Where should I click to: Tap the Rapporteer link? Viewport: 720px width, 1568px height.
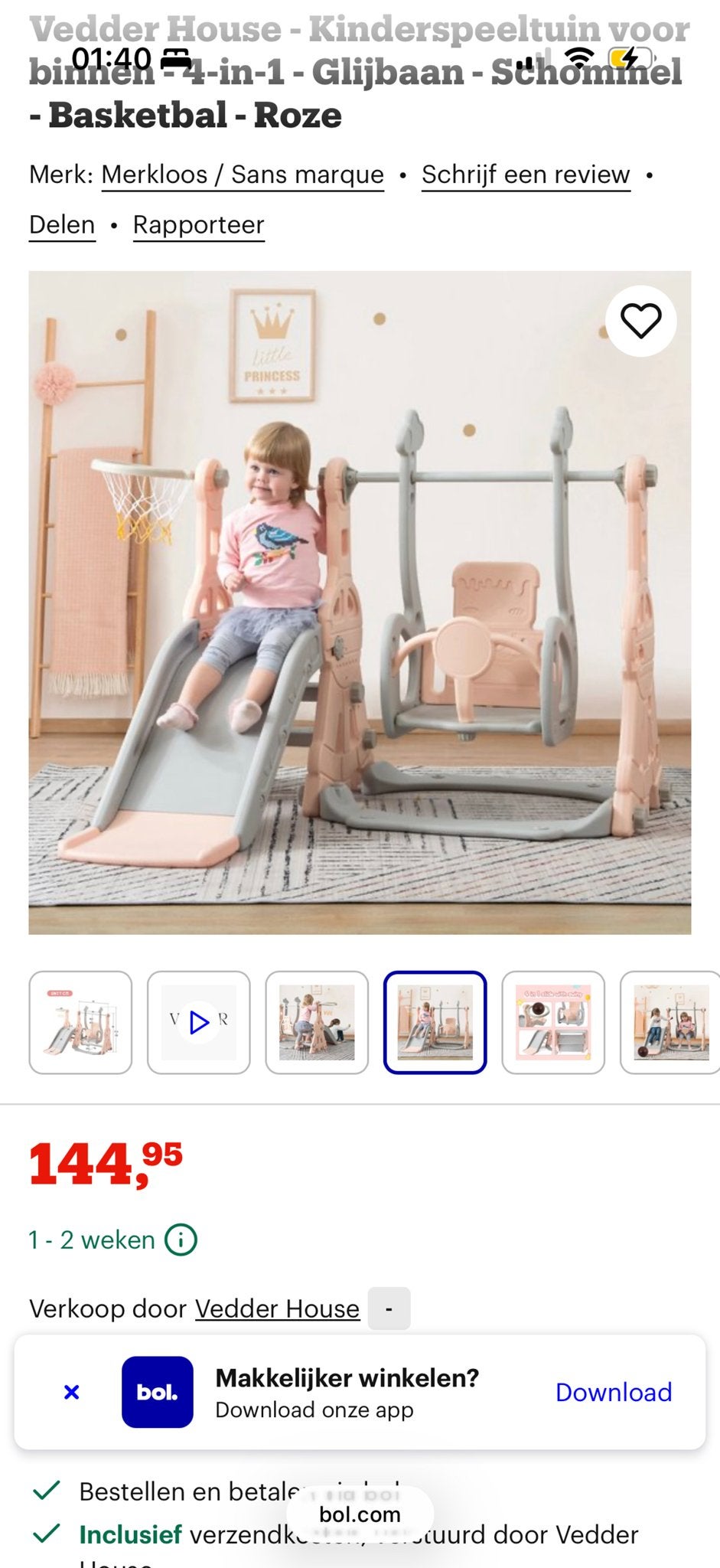click(x=198, y=225)
